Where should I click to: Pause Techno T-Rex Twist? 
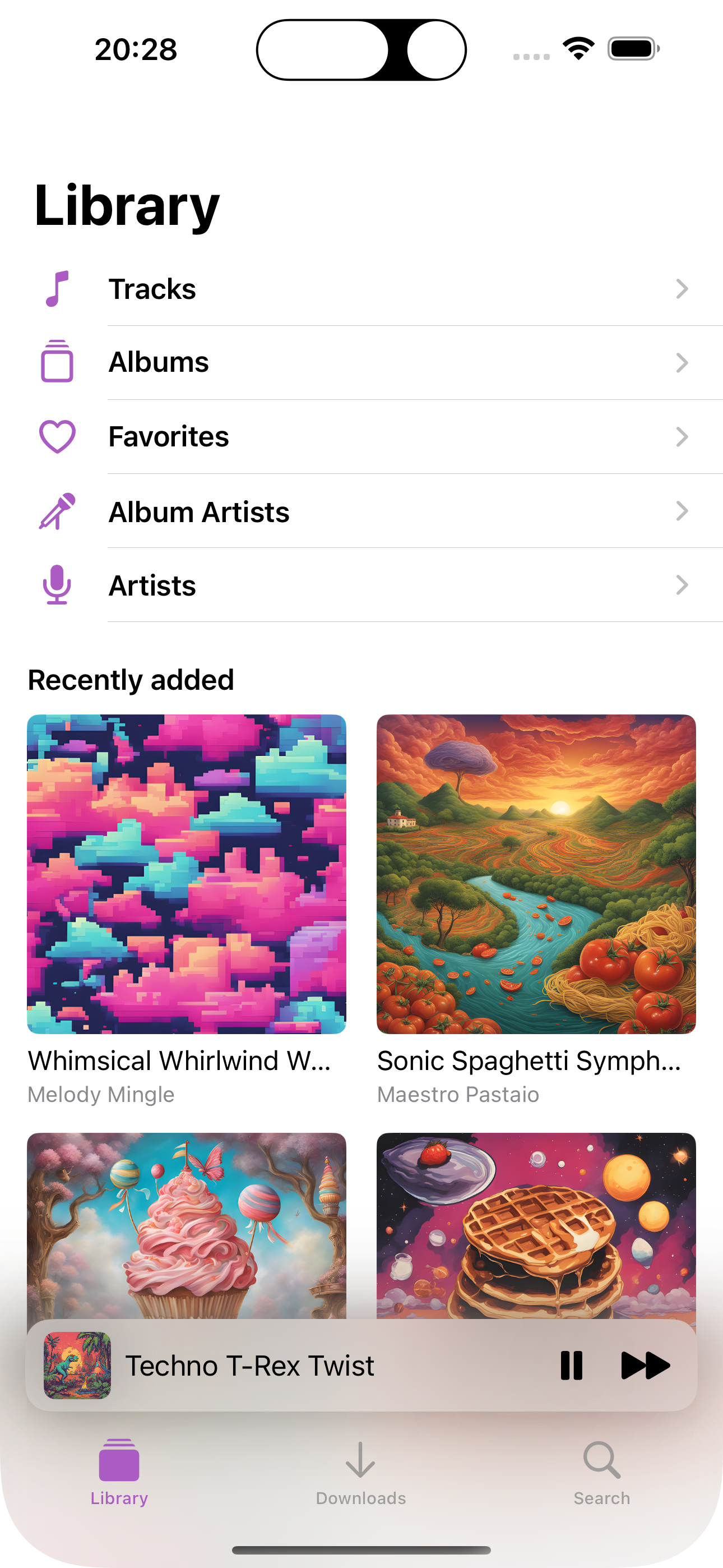(571, 1366)
